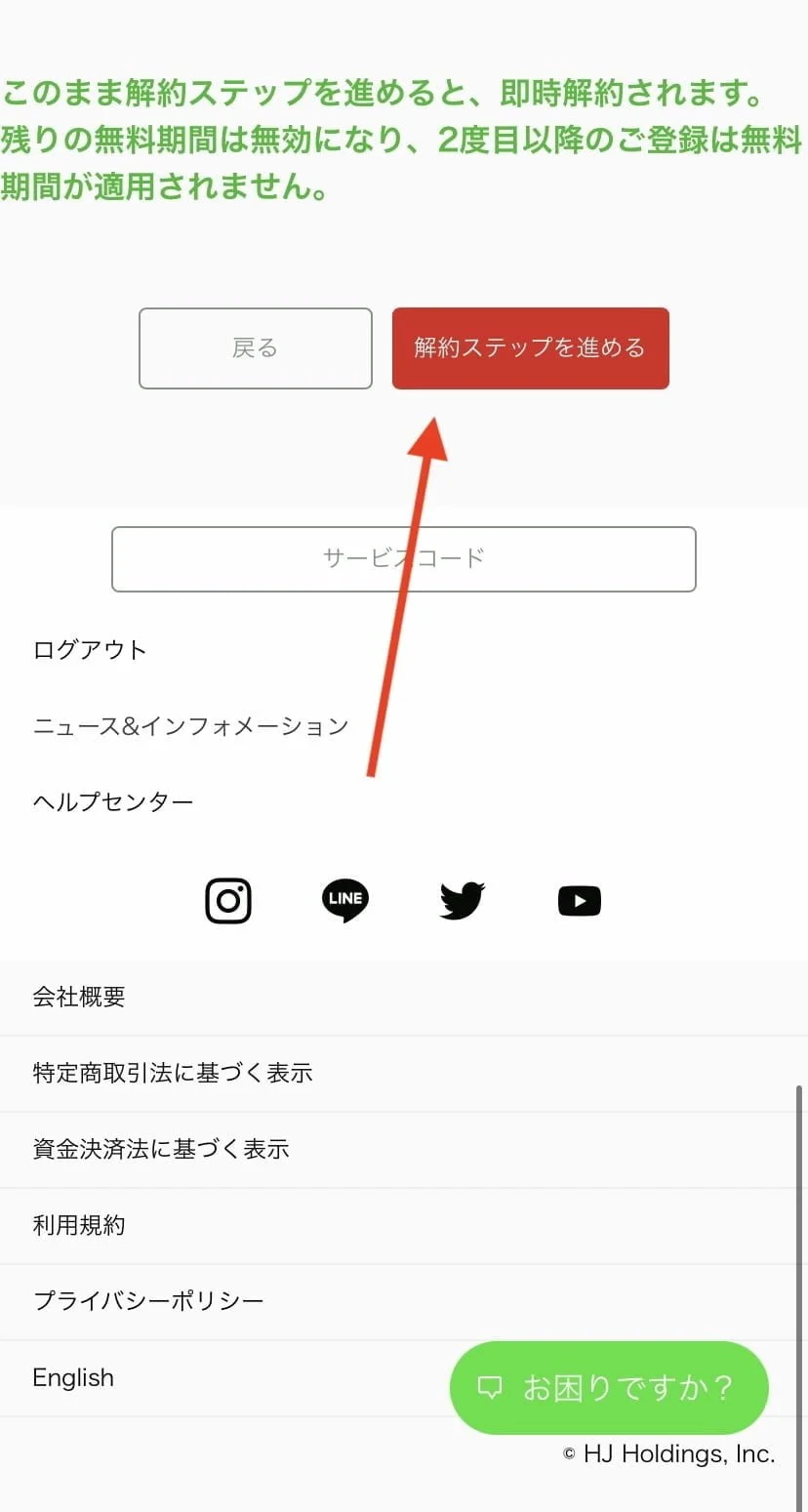
Task: Open the お困りですか？ help chat
Action: pyautogui.click(x=609, y=1387)
